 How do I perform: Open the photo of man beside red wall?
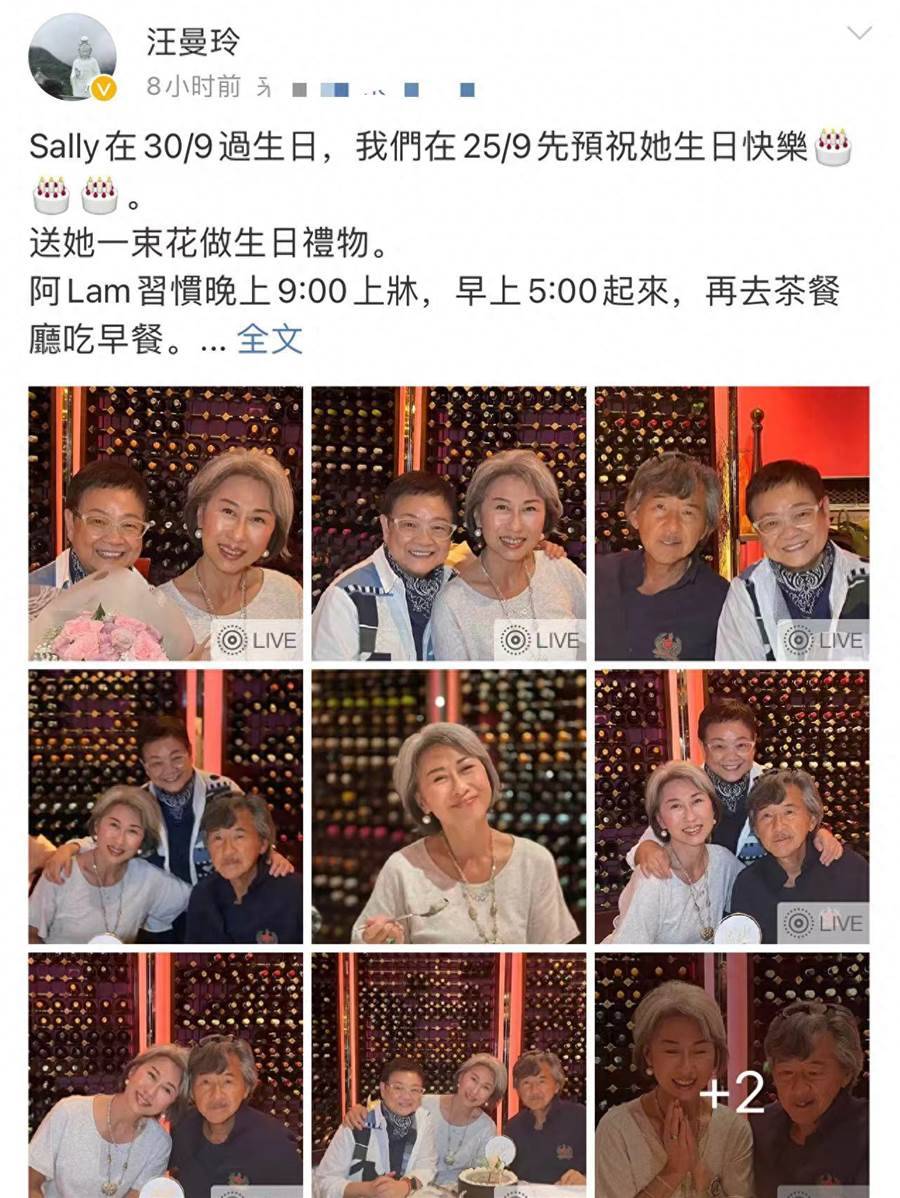(x=732, y=523)
